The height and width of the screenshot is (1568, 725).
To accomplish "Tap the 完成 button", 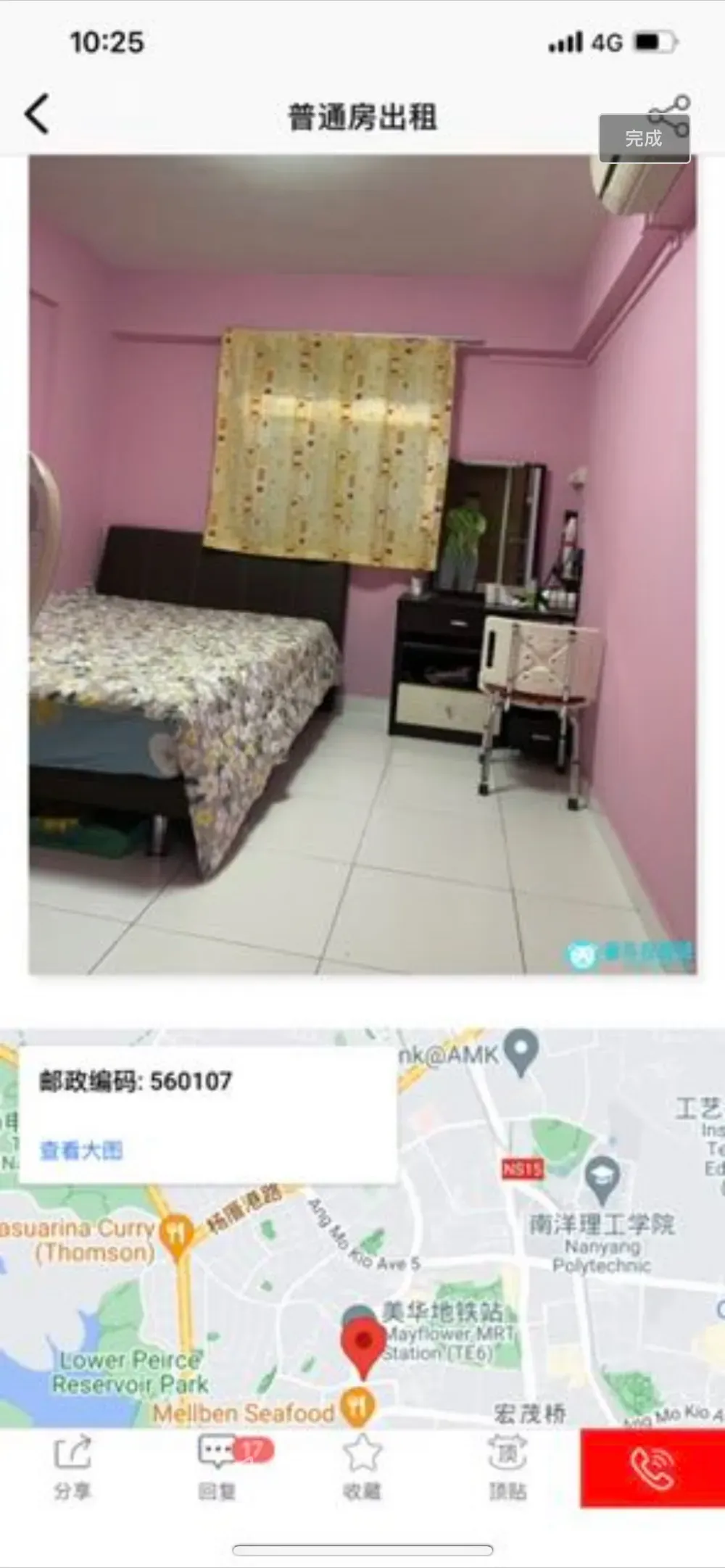I will pos(644,138).
